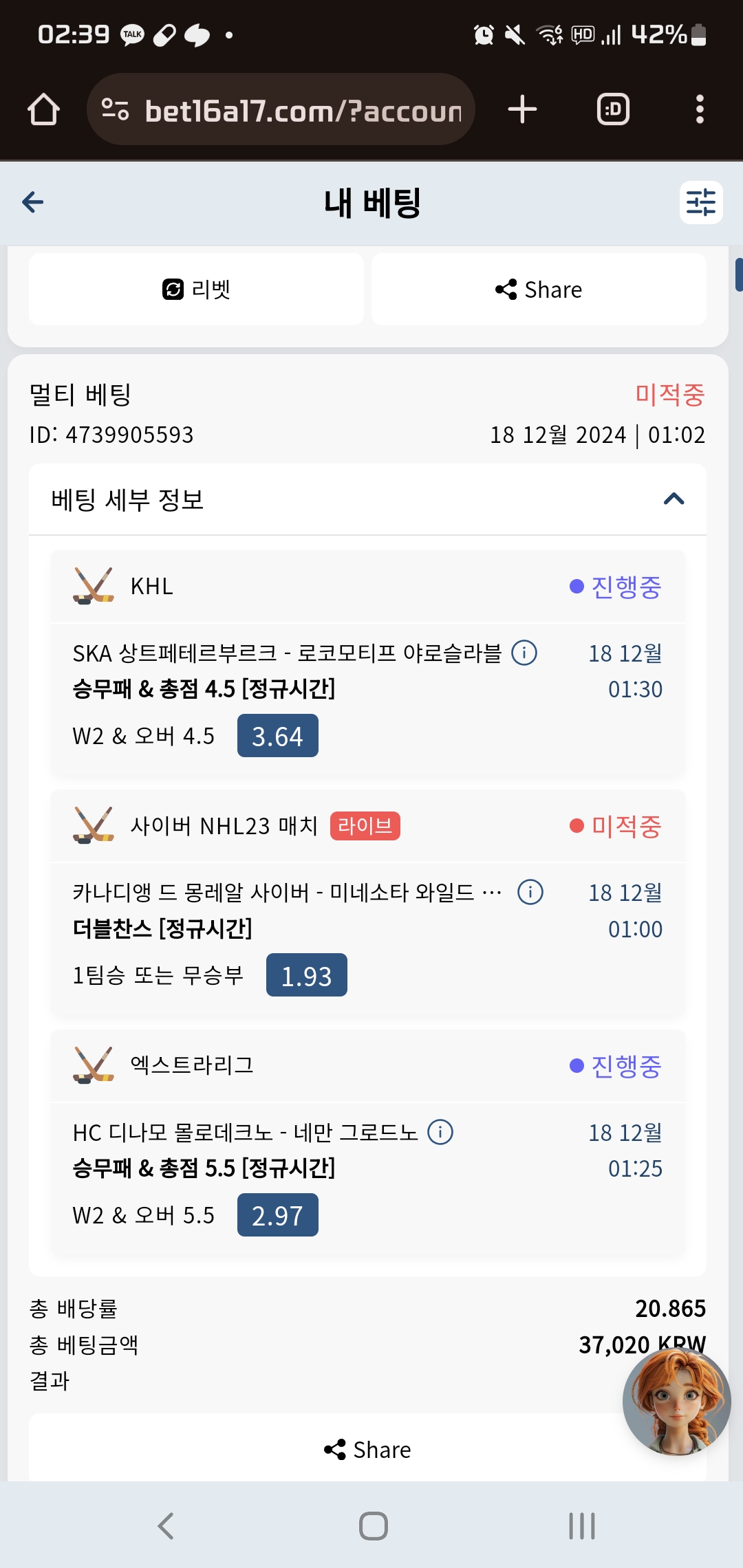Go to the browser home page
This screenshot has height=1568, width=743.
coord(43,109)
